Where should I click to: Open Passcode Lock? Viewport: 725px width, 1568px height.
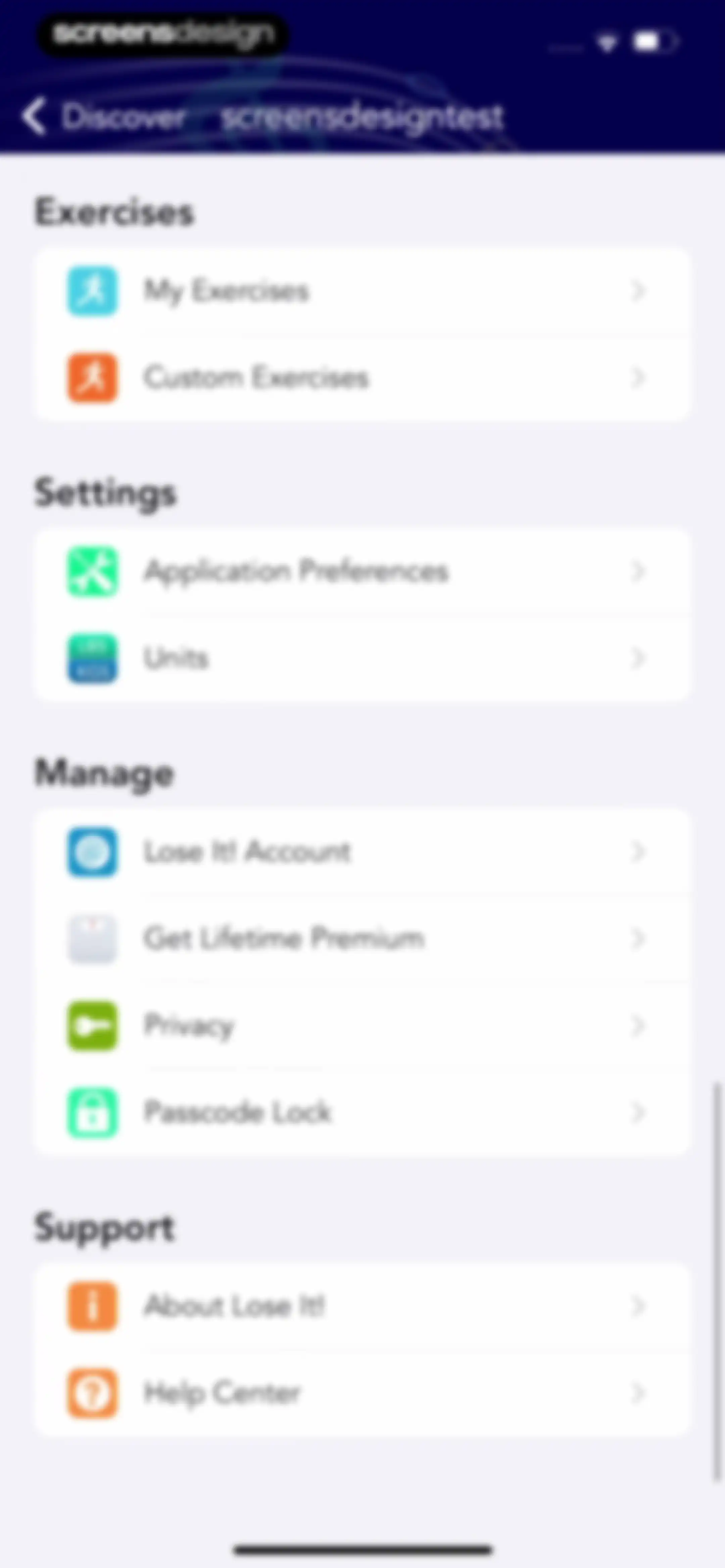click(362, 1113)
